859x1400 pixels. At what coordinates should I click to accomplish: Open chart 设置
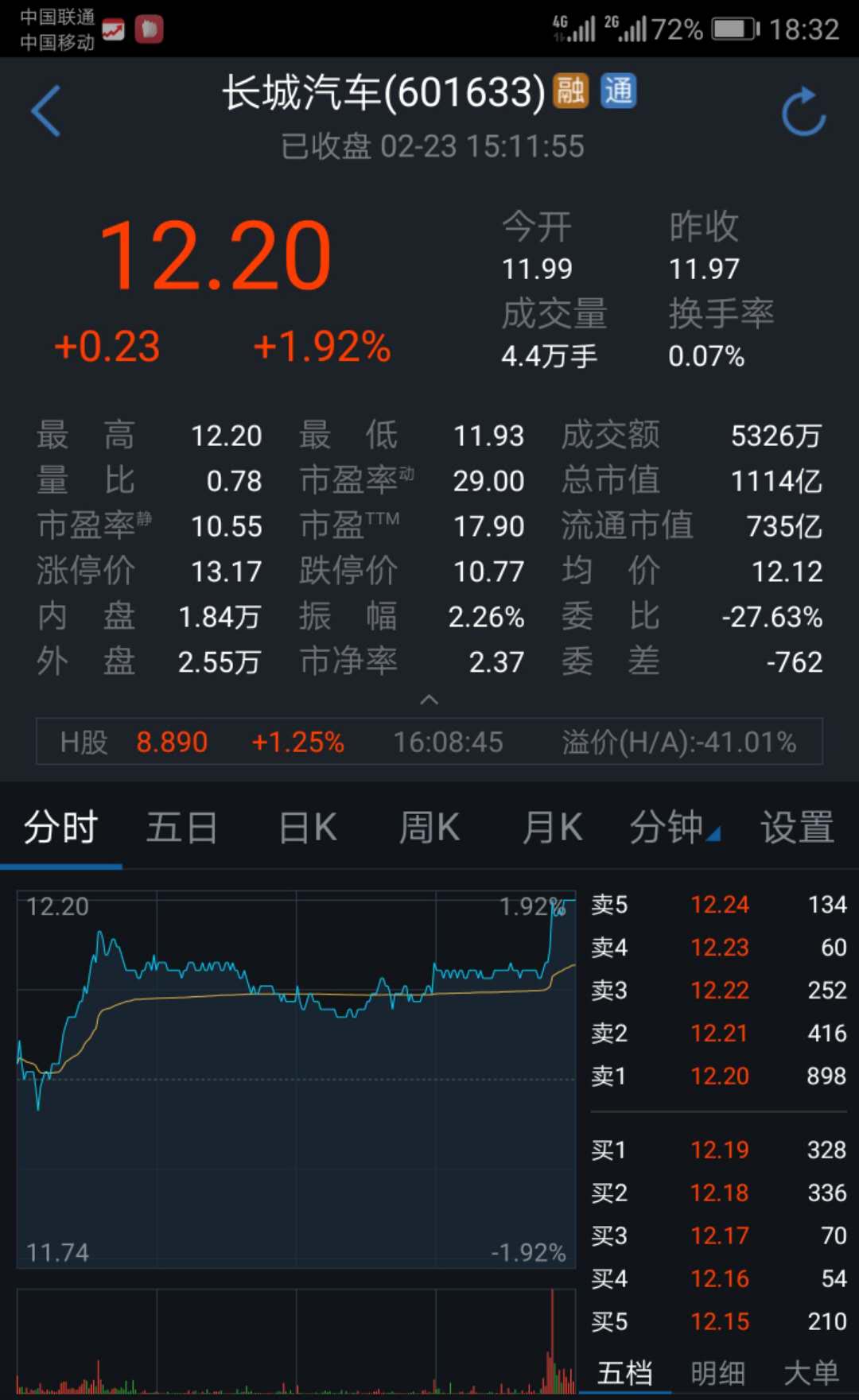tap(797, 828)
